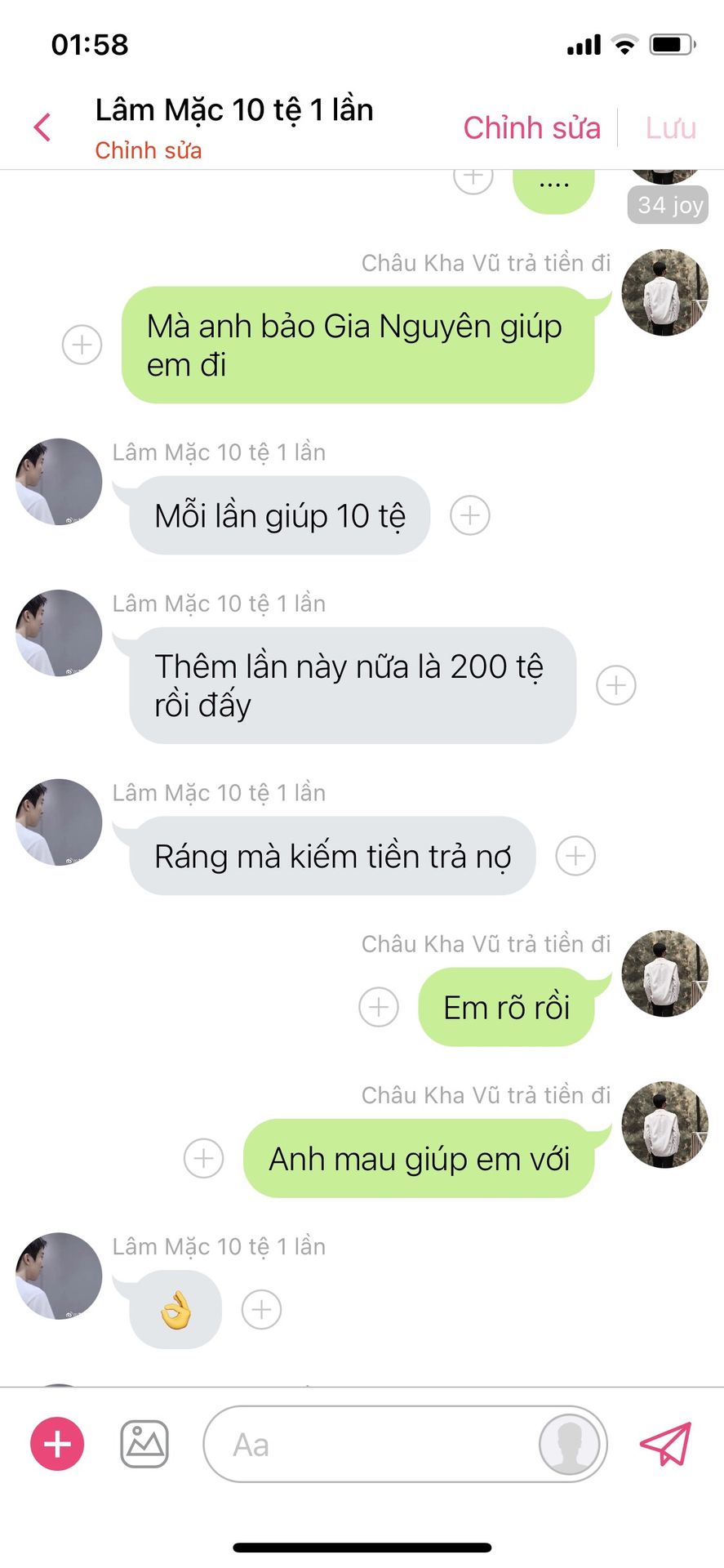Tap plus next to "Anh mau giúp em với"

click(204, 1158)
